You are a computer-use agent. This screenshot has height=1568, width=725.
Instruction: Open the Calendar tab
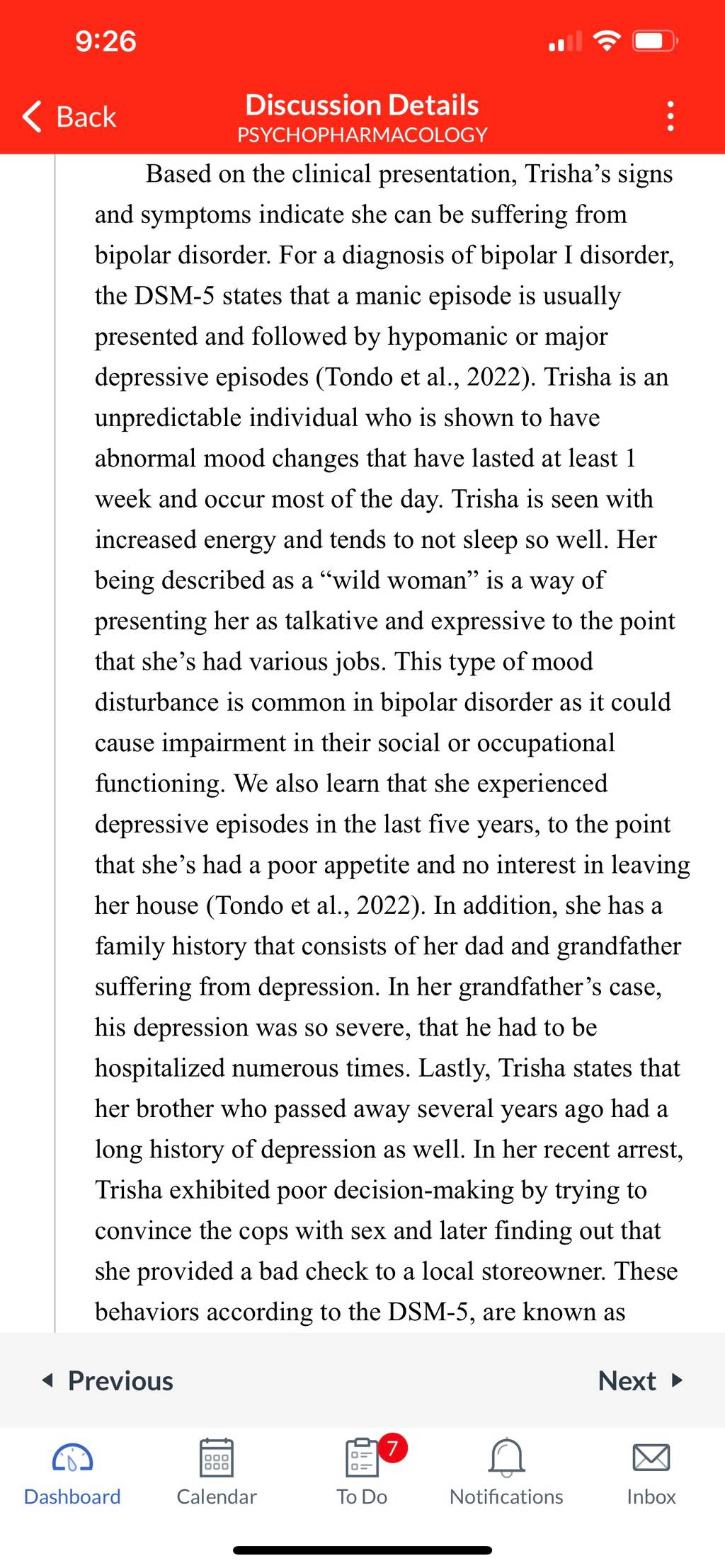(x=217, y=1474)
